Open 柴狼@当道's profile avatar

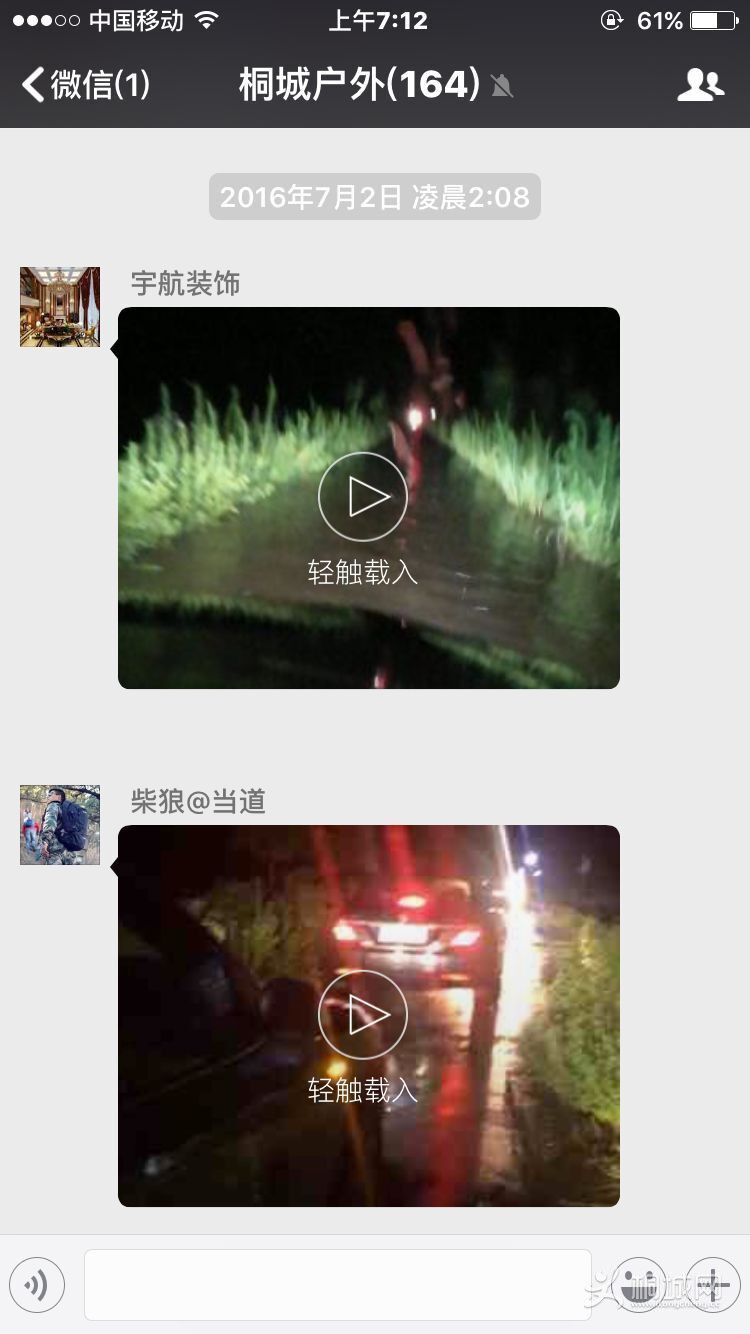pyautogui.click(x=60, y=825)
